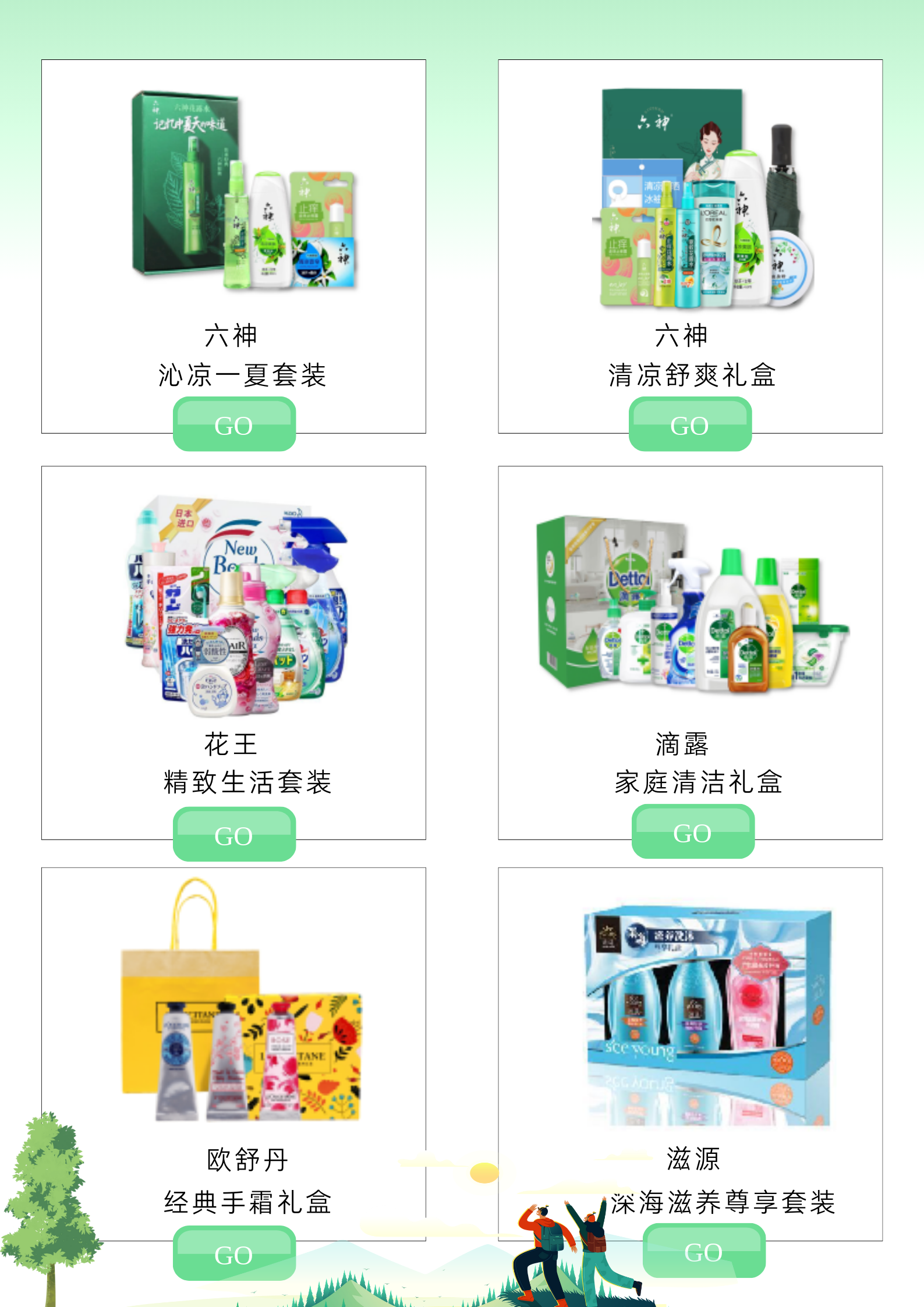Tap GO under 六神 沁凉一夏套装
924x1307 pixels.
234,424
